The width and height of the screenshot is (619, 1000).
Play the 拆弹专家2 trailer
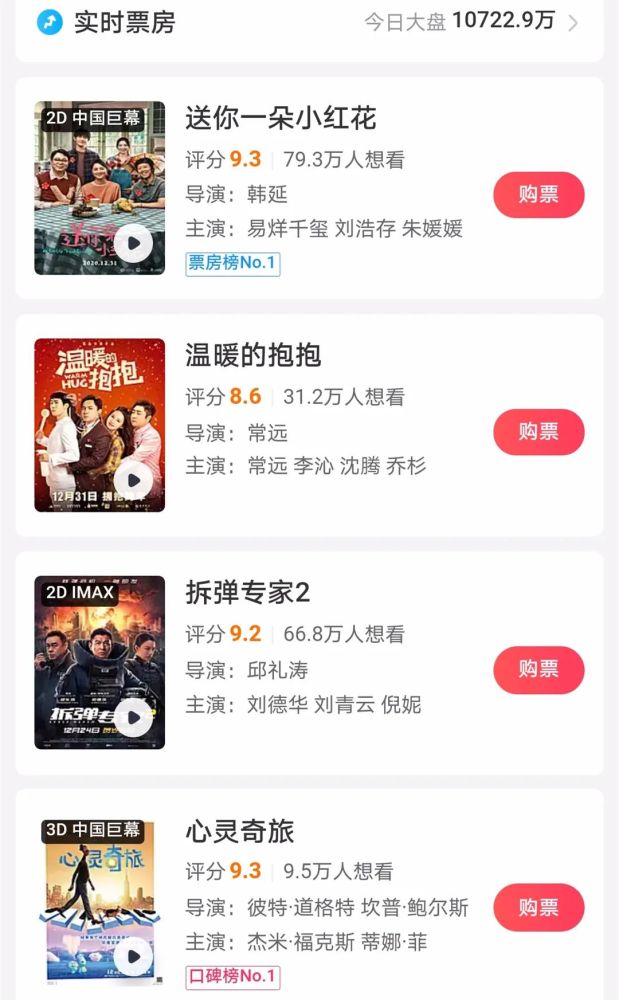[x=133, y=718]
